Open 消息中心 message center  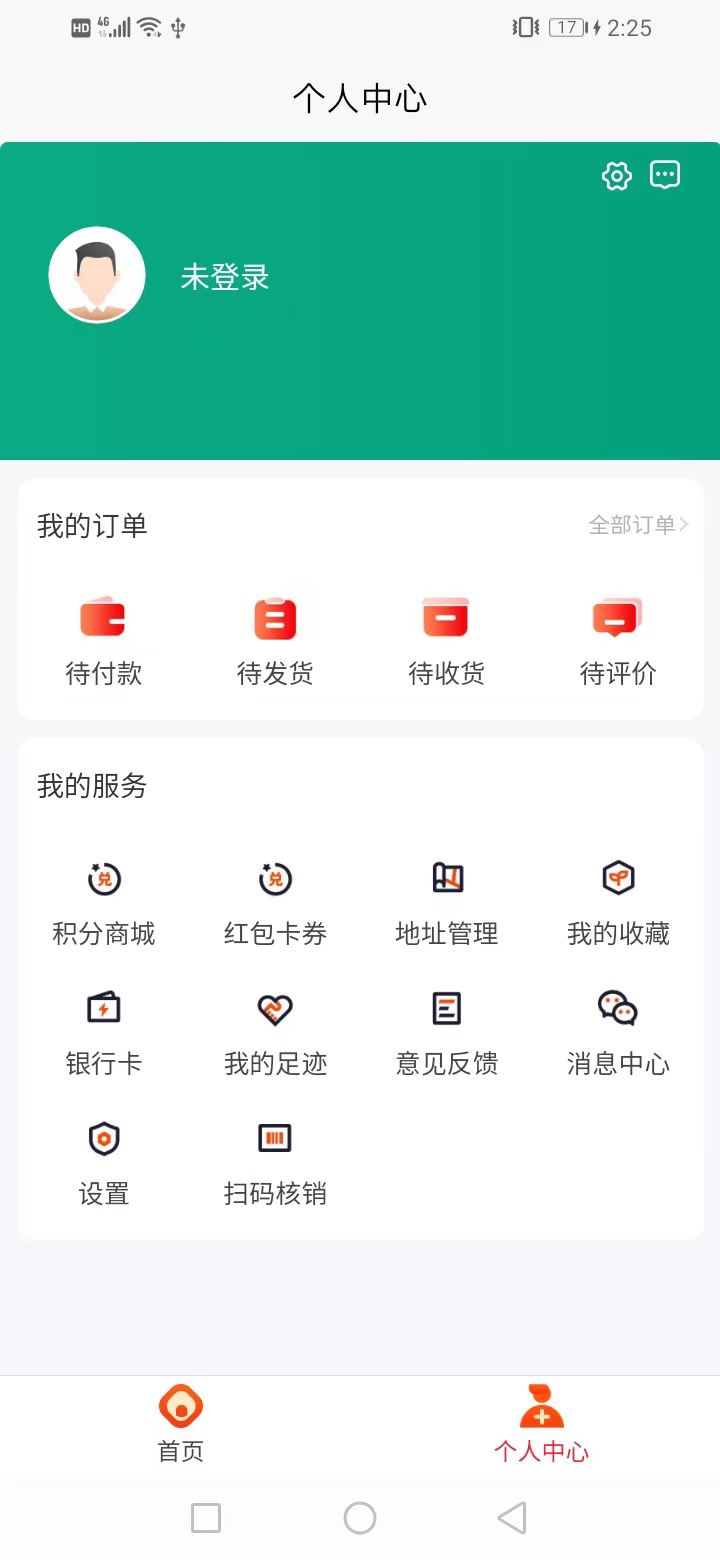pos(617,1030)
